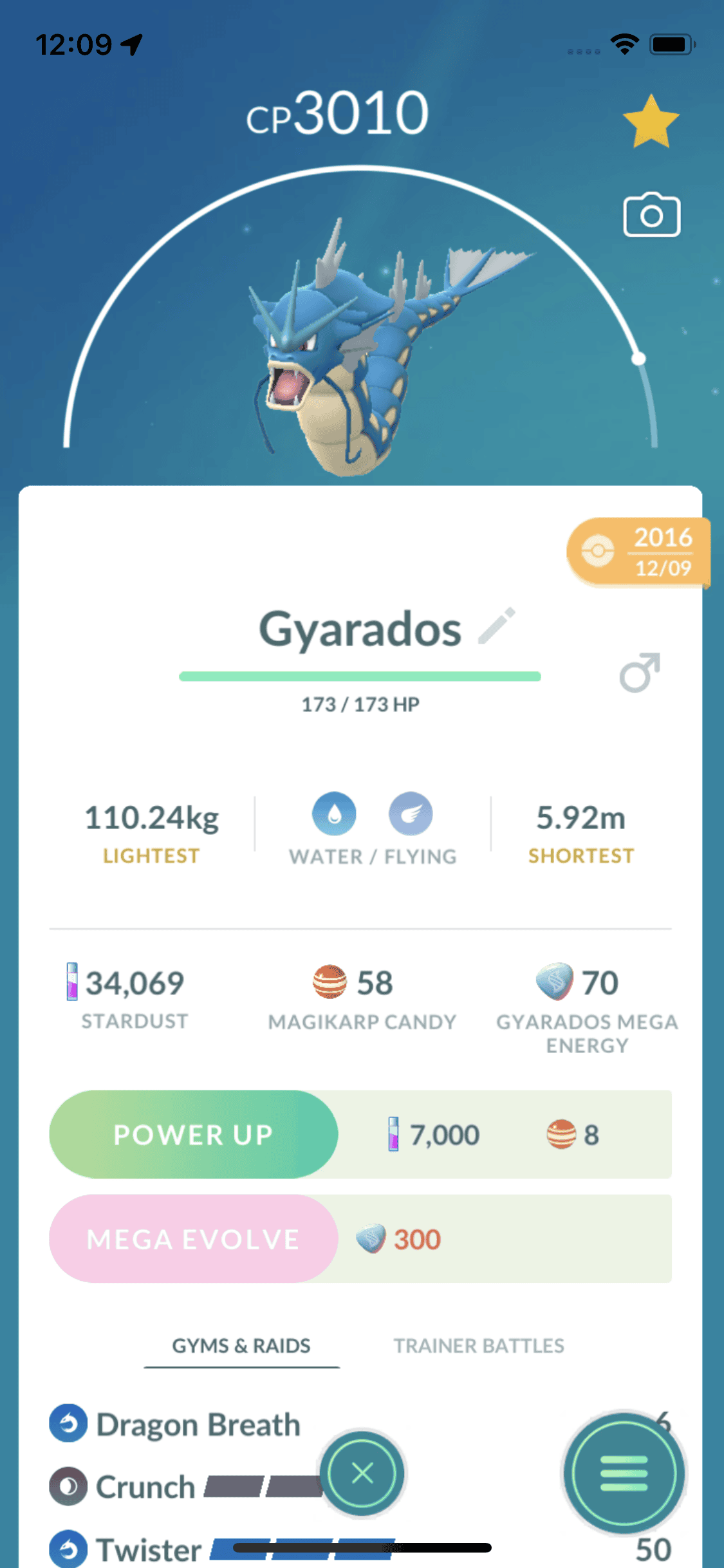Switch to the Trainer Battles tab
Image resolution: width=724 pixels, height=1568 pixels.
point(479,1346)
